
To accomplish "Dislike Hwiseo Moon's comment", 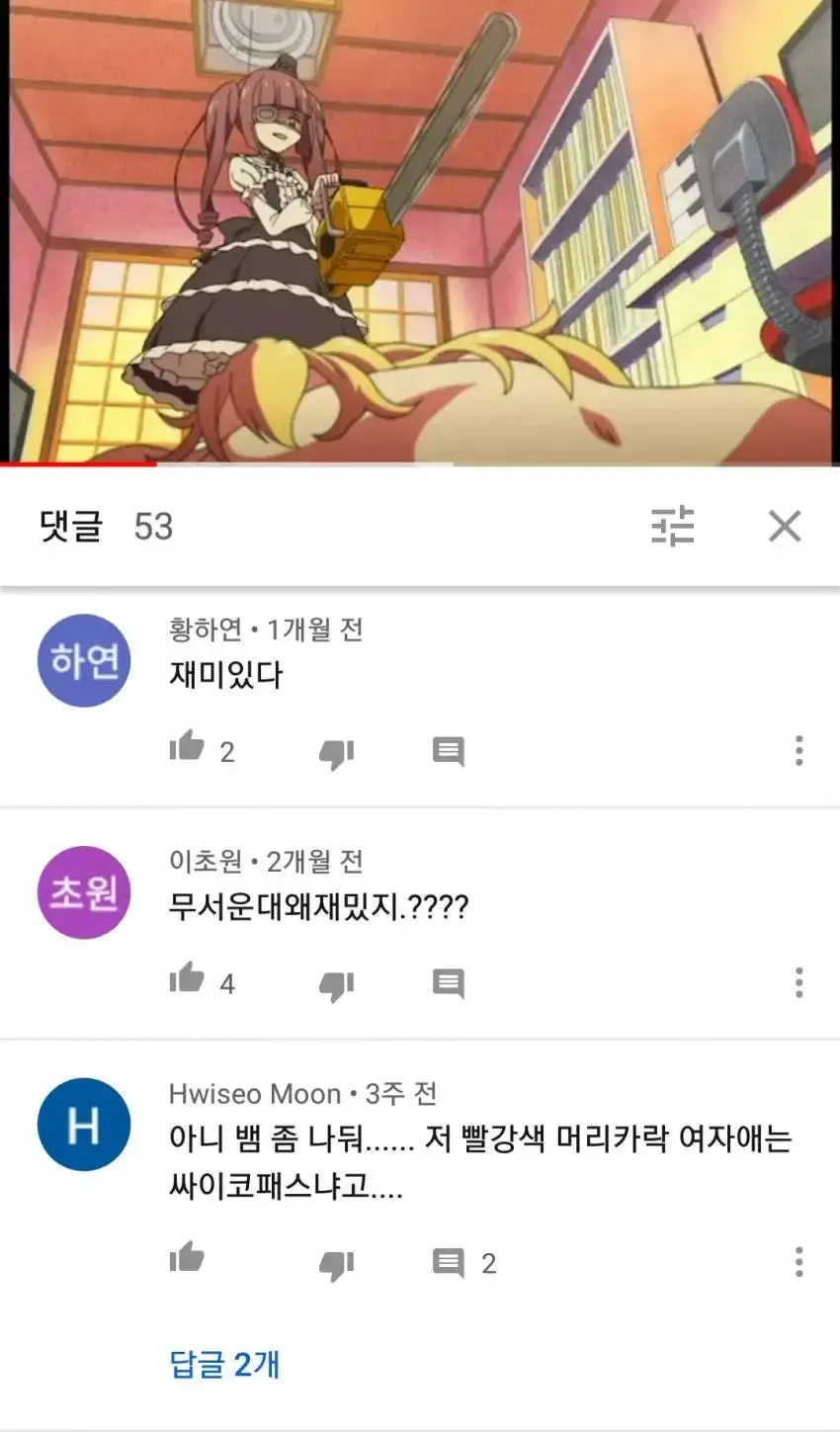I will 336,1265.
